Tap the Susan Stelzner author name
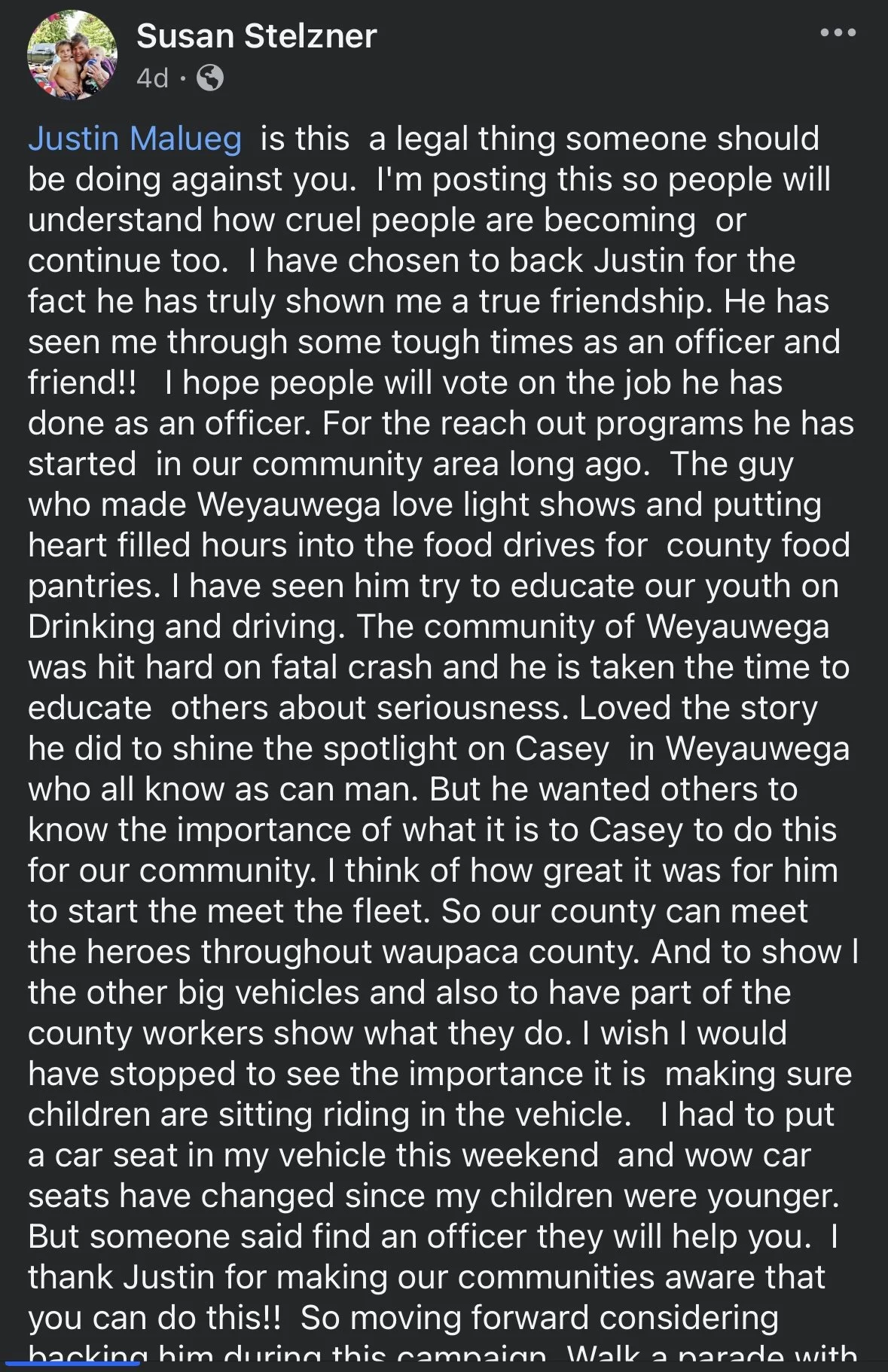The height and width of the screenshot is (1372, 888). pyautogui.click(x=256, y=36)
